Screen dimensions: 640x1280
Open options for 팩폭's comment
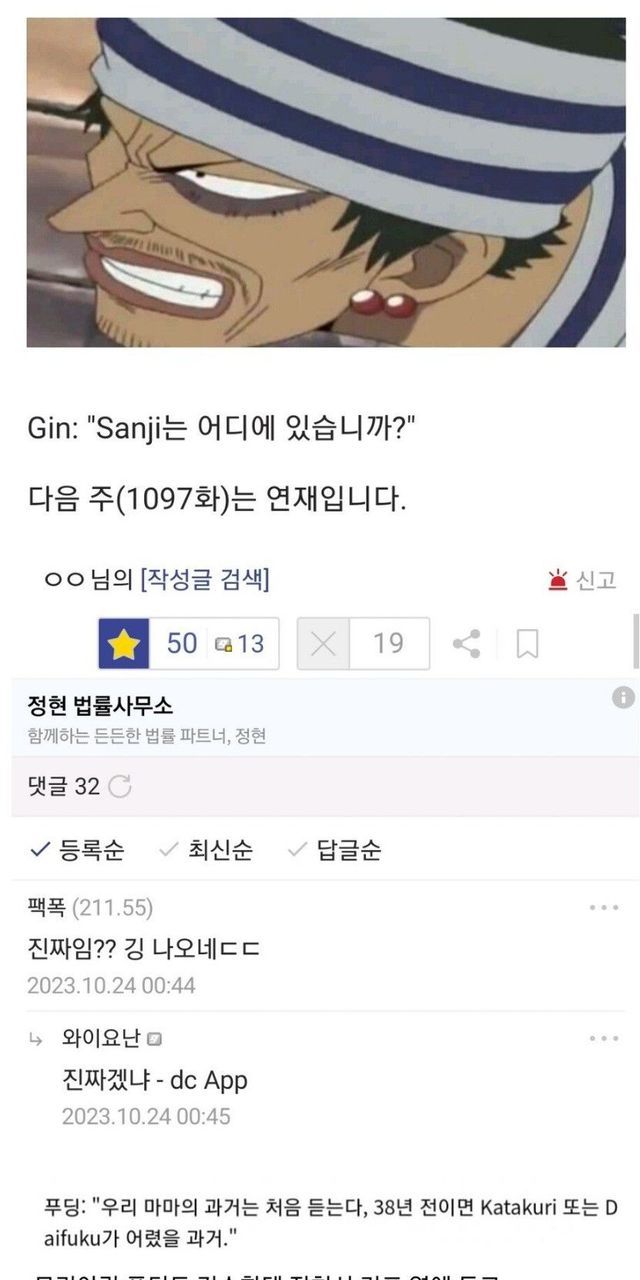tap(603, 908)
